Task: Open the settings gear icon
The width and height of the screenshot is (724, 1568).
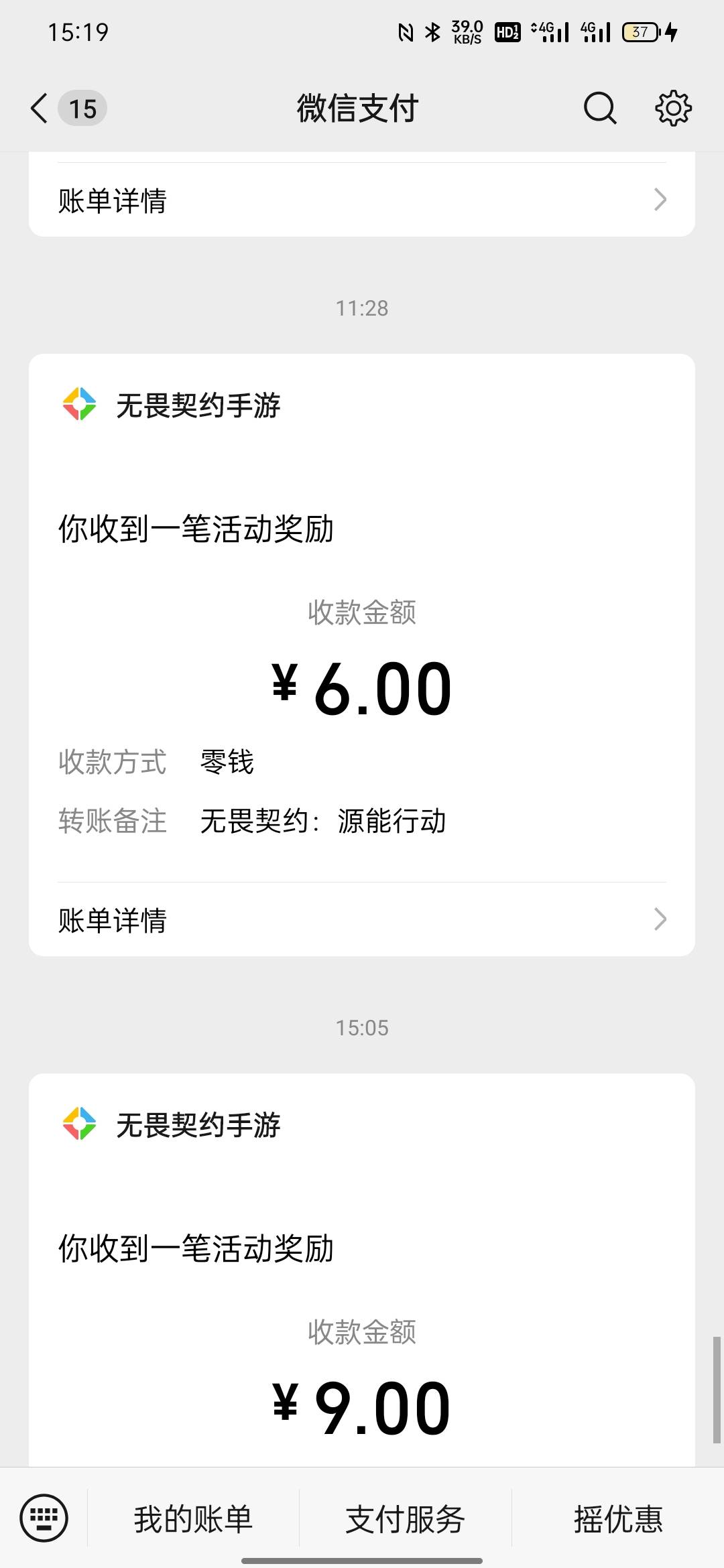Action: click(x=673, y=108)
